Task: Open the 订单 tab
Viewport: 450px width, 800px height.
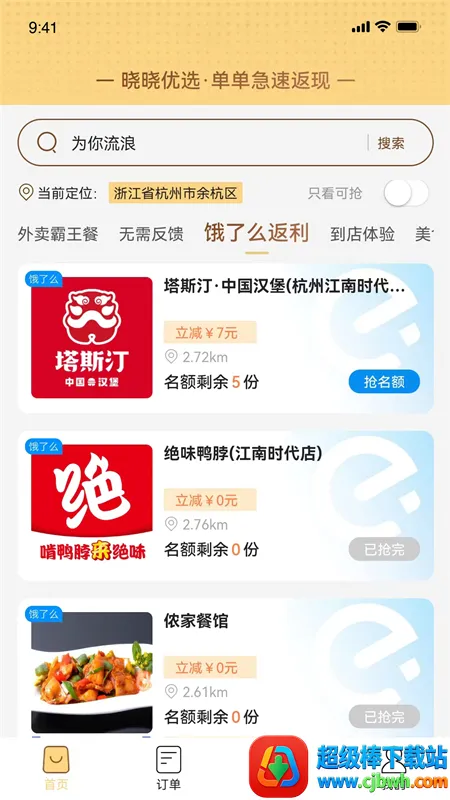Action: point(168,768)
